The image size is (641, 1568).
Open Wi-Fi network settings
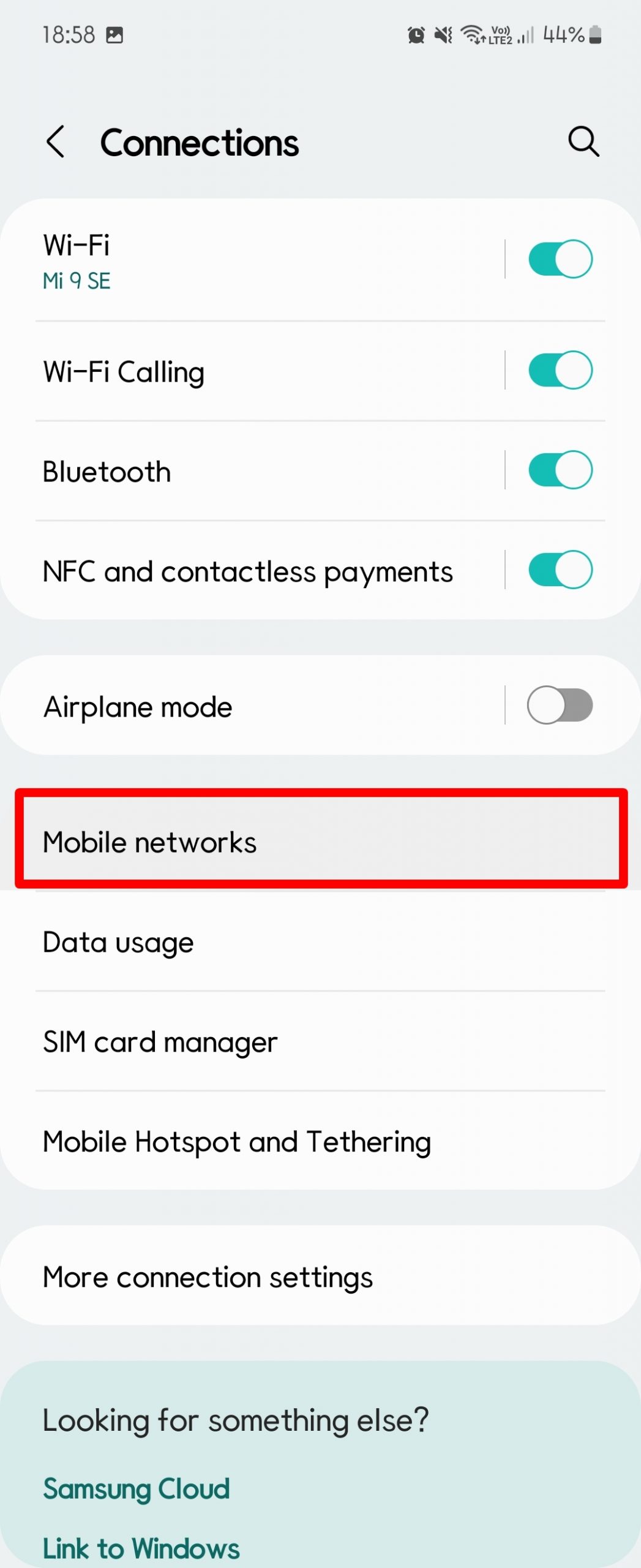tap(245, 260)
